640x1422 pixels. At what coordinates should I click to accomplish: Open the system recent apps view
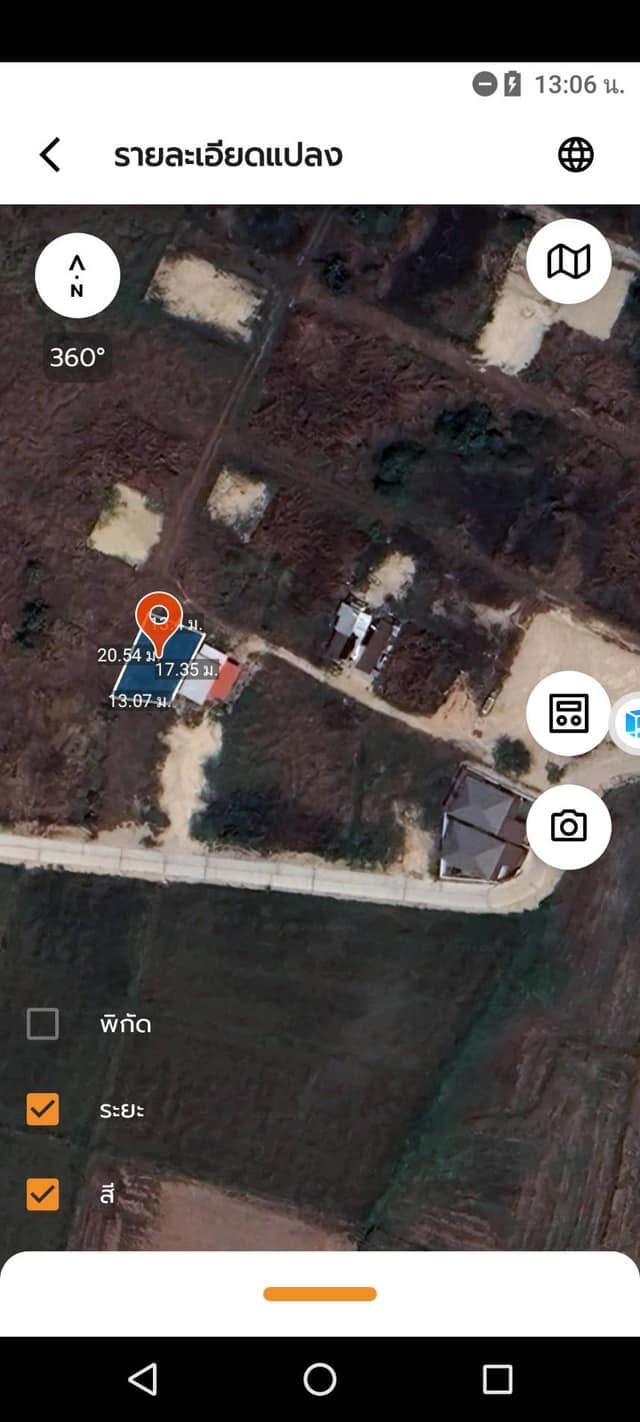497,1379
